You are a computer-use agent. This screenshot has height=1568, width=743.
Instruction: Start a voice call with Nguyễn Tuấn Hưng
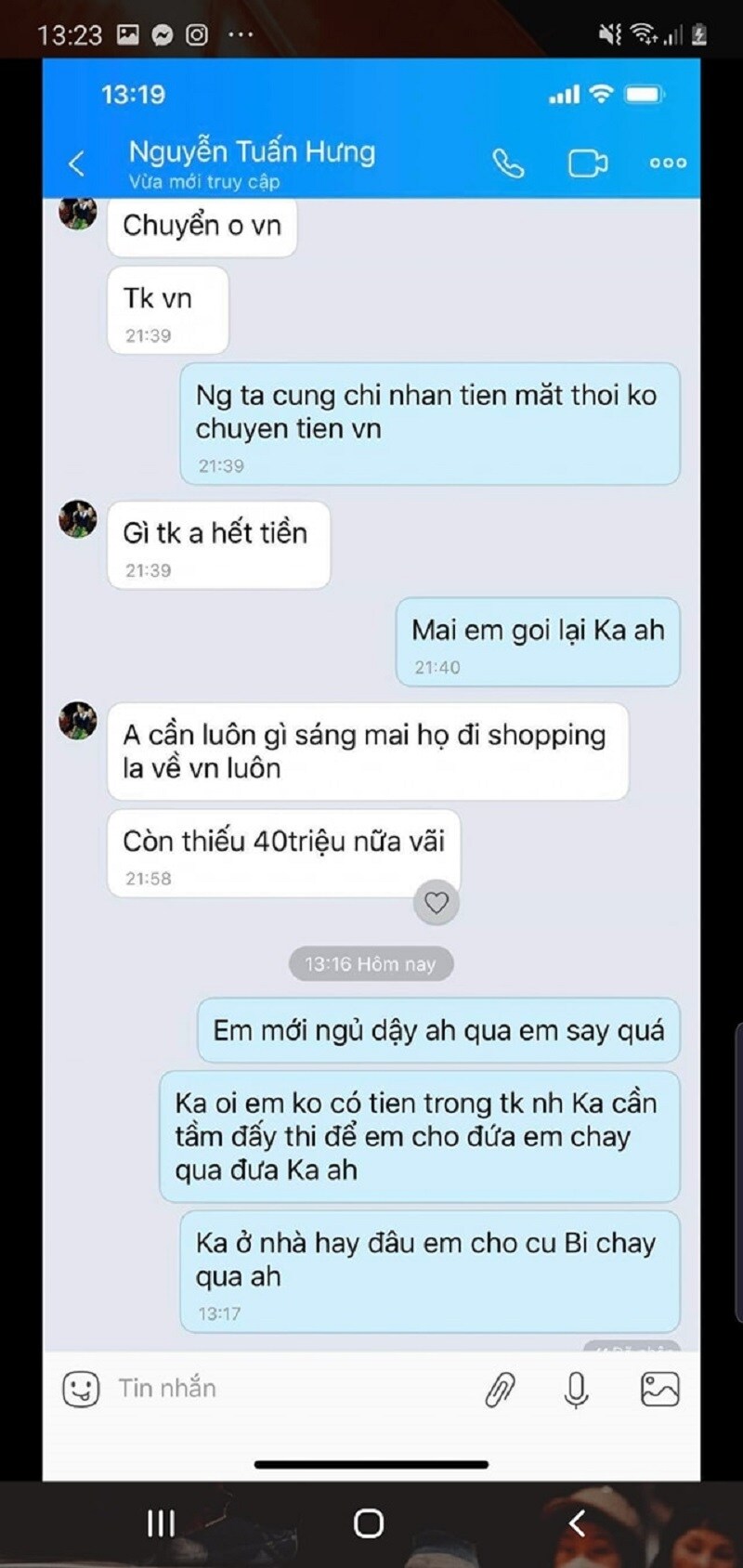508,163
